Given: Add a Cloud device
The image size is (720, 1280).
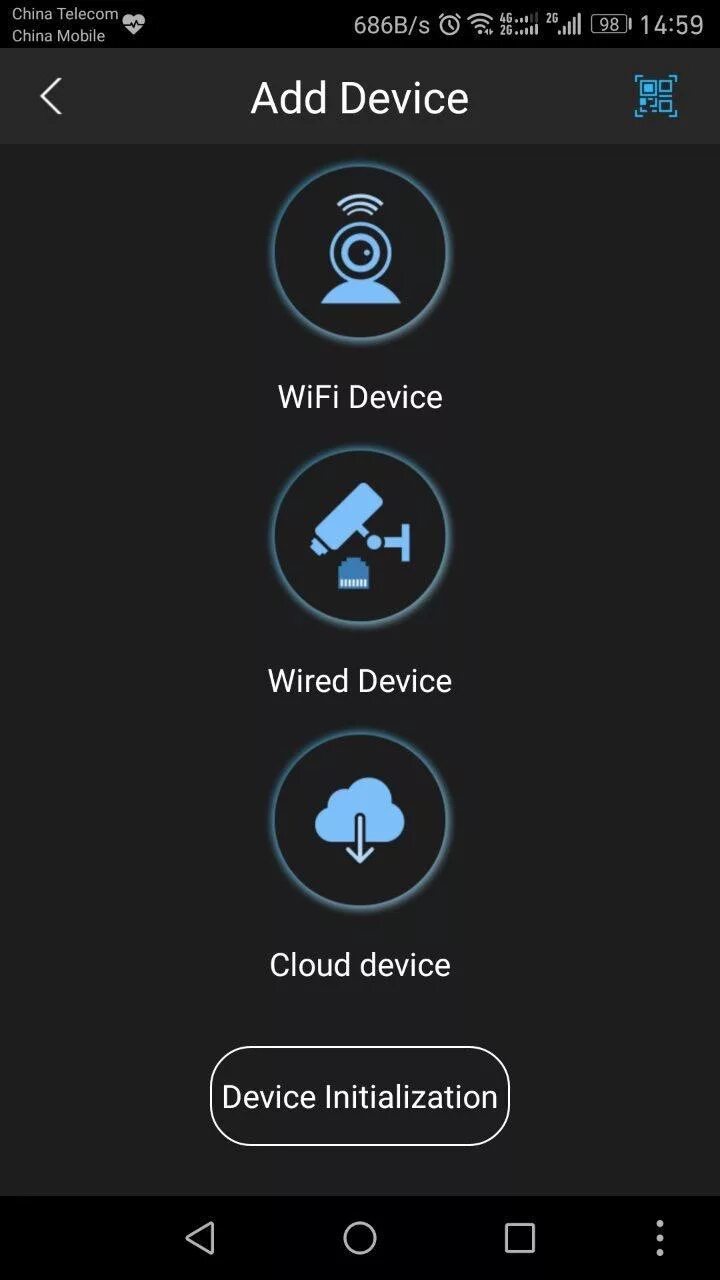Looking at the screenshot, I should point(360,821).
